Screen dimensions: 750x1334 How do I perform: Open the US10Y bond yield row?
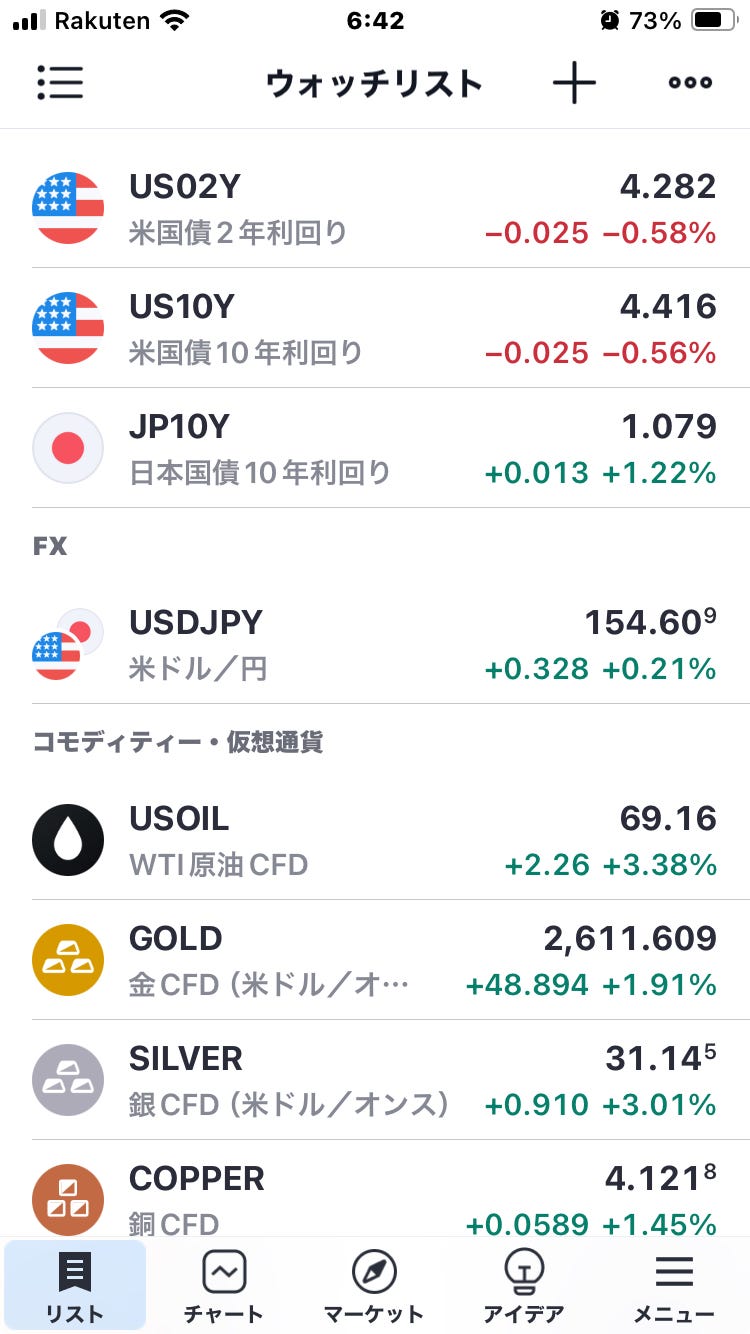tap(375, 328)
